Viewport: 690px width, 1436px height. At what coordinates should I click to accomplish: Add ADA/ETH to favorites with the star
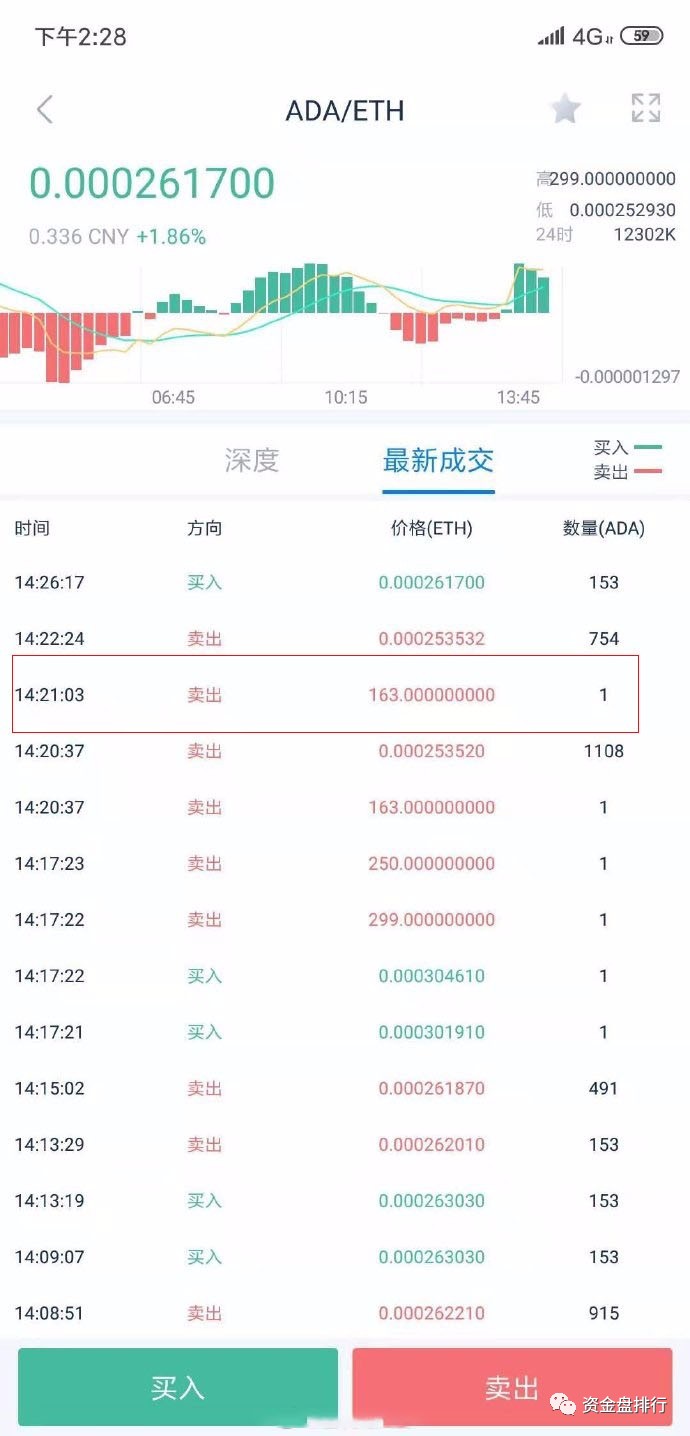(x=565, y=109)
